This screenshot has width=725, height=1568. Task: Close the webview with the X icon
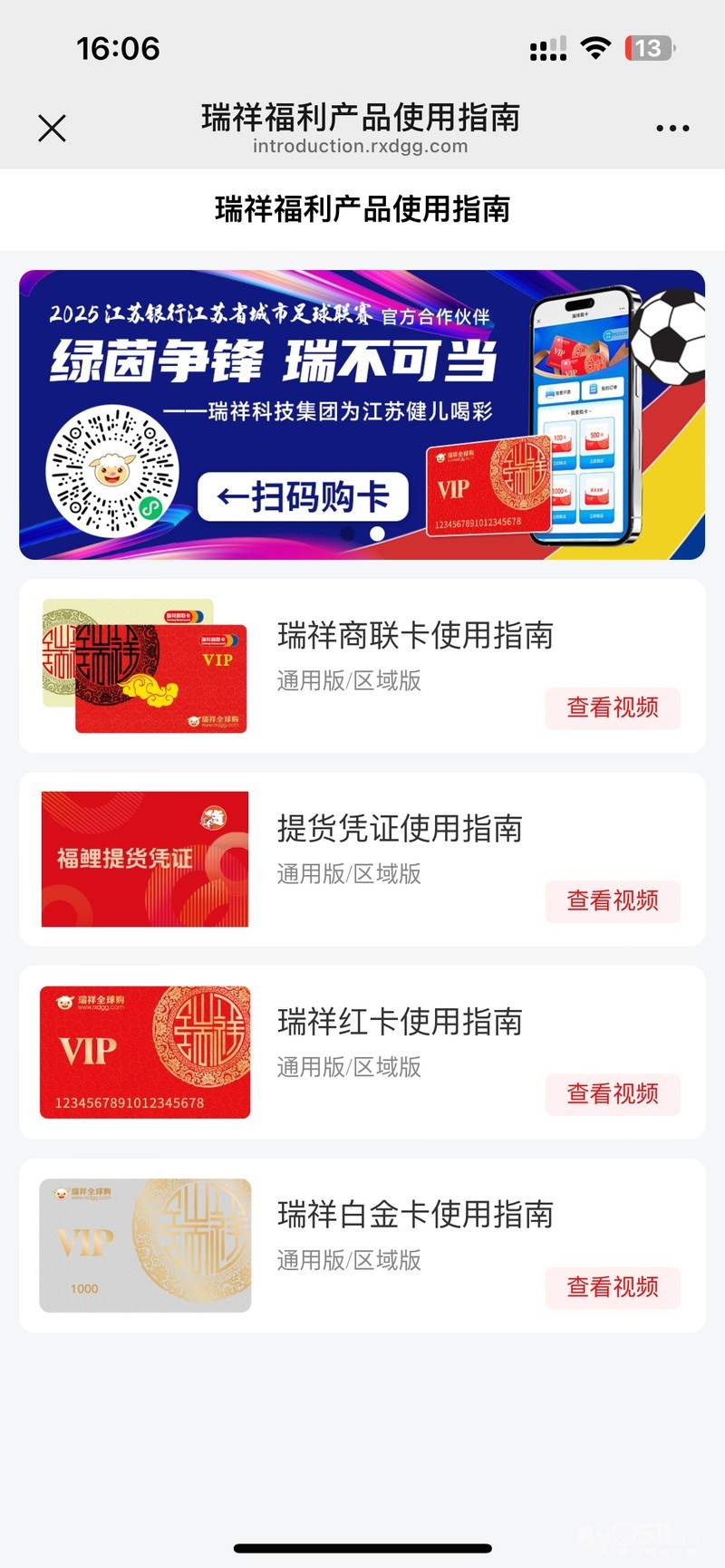click(53, 129)
